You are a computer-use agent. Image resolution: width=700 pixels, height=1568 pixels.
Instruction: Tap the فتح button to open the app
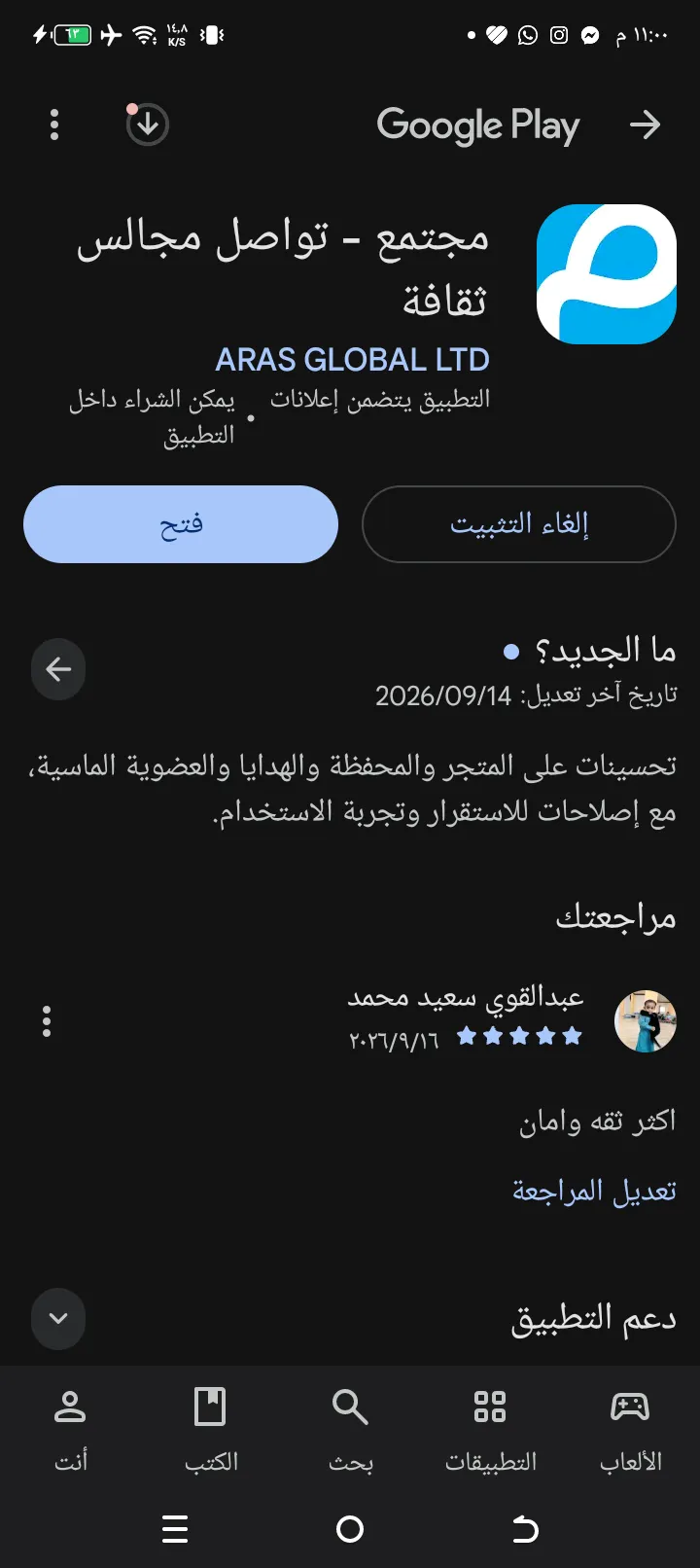click(181, 524)
